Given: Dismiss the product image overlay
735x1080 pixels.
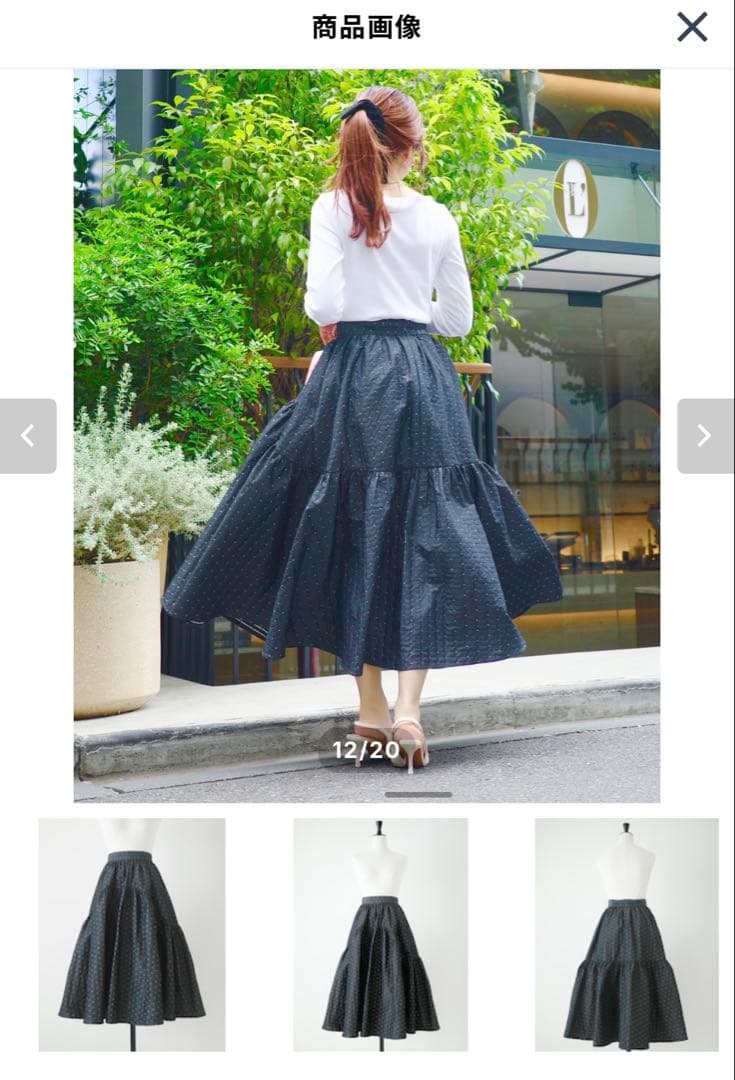Looking at the screenshot, I should tap(694, 28).
